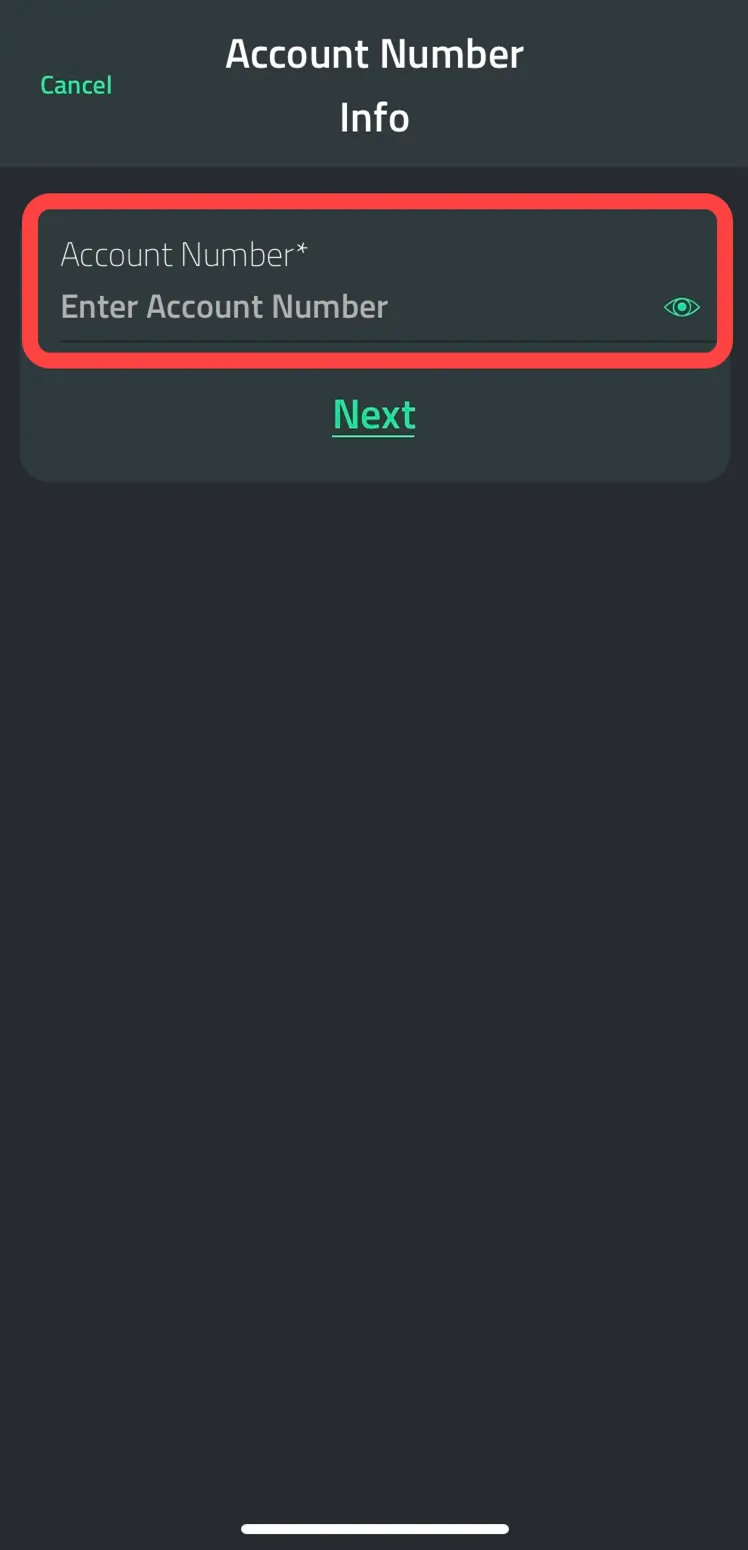The height and width of the screenshot is (1550, 748).
Task: Proceed by tapping Next
Action: (x=374, y=414)
